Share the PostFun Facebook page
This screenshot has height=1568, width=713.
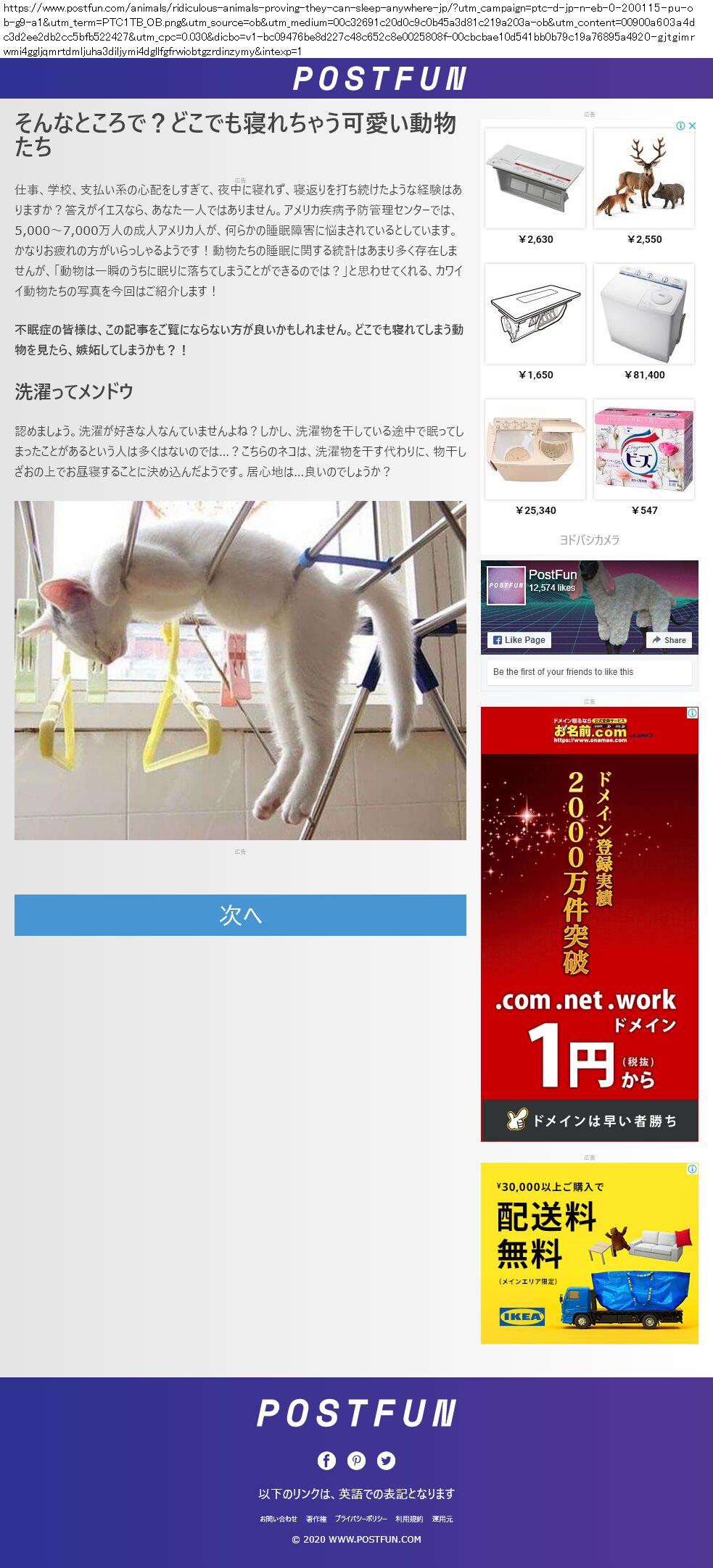point(669,640)
